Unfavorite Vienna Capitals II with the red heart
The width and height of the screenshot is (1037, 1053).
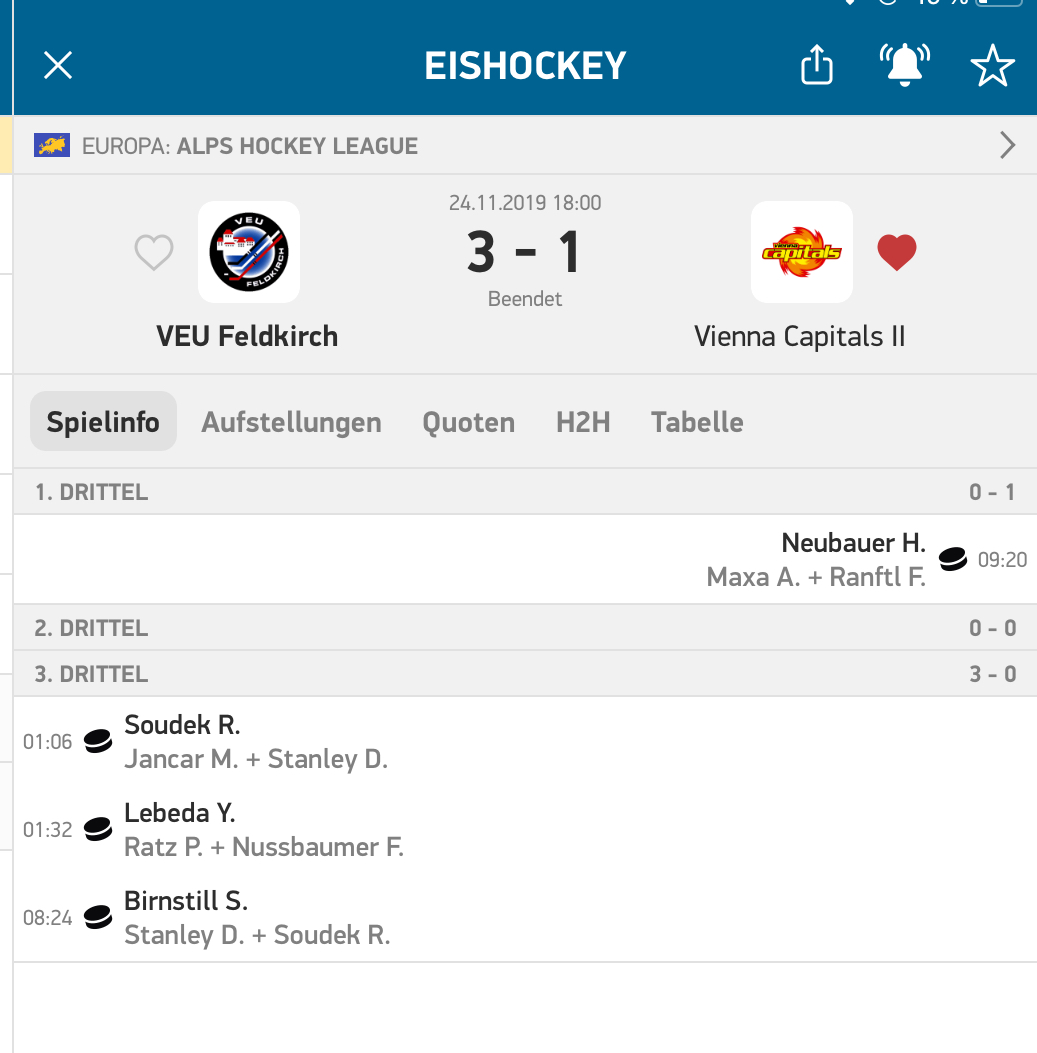(896, 253)
